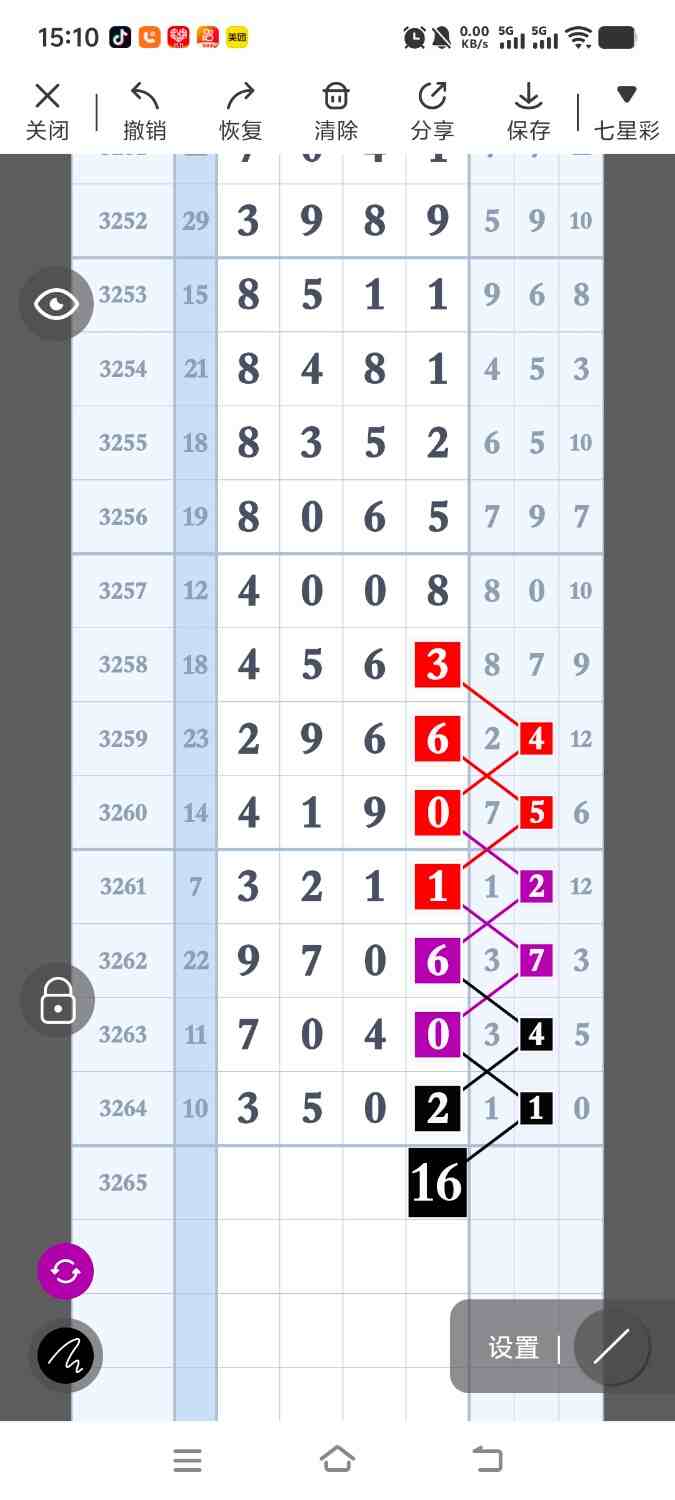Choose the straight line drawing tool
The width and height of the screenshot is (675, 1500).
(611, 1347)
